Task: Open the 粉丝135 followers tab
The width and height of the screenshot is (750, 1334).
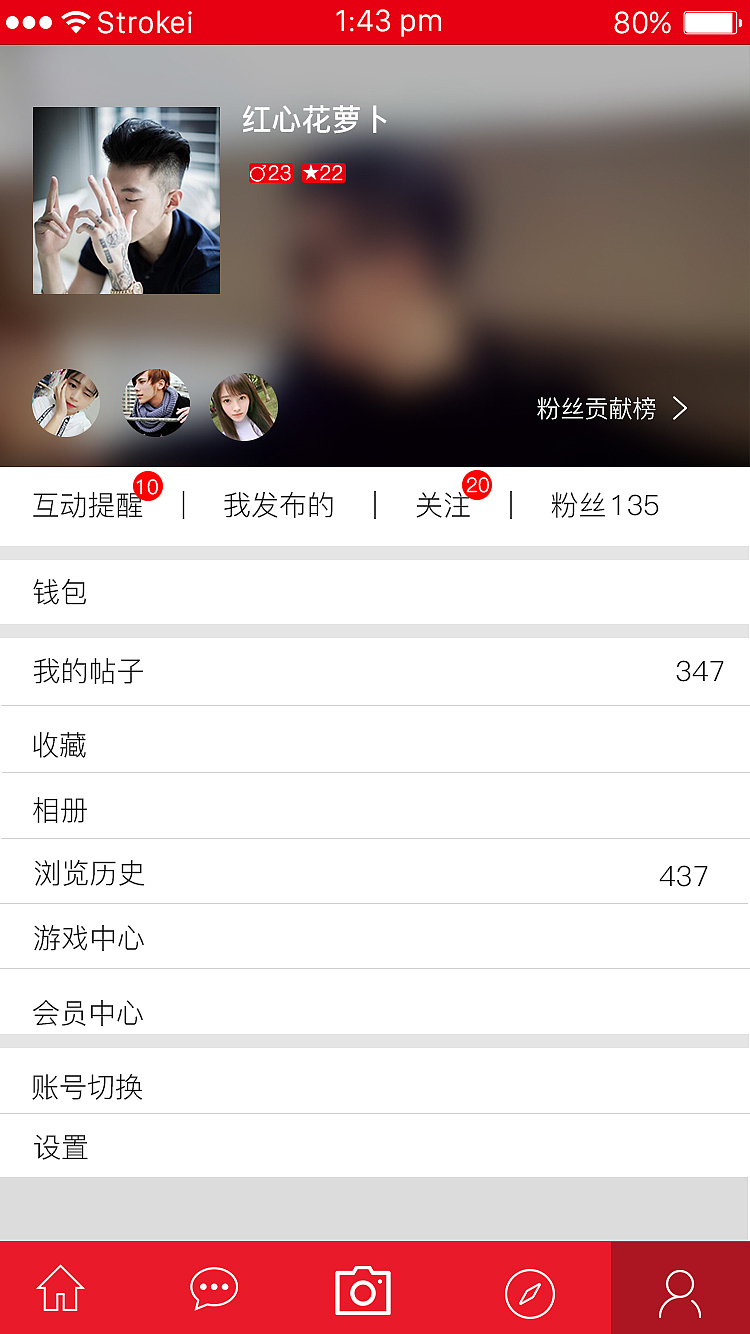Action: point(603,507)
